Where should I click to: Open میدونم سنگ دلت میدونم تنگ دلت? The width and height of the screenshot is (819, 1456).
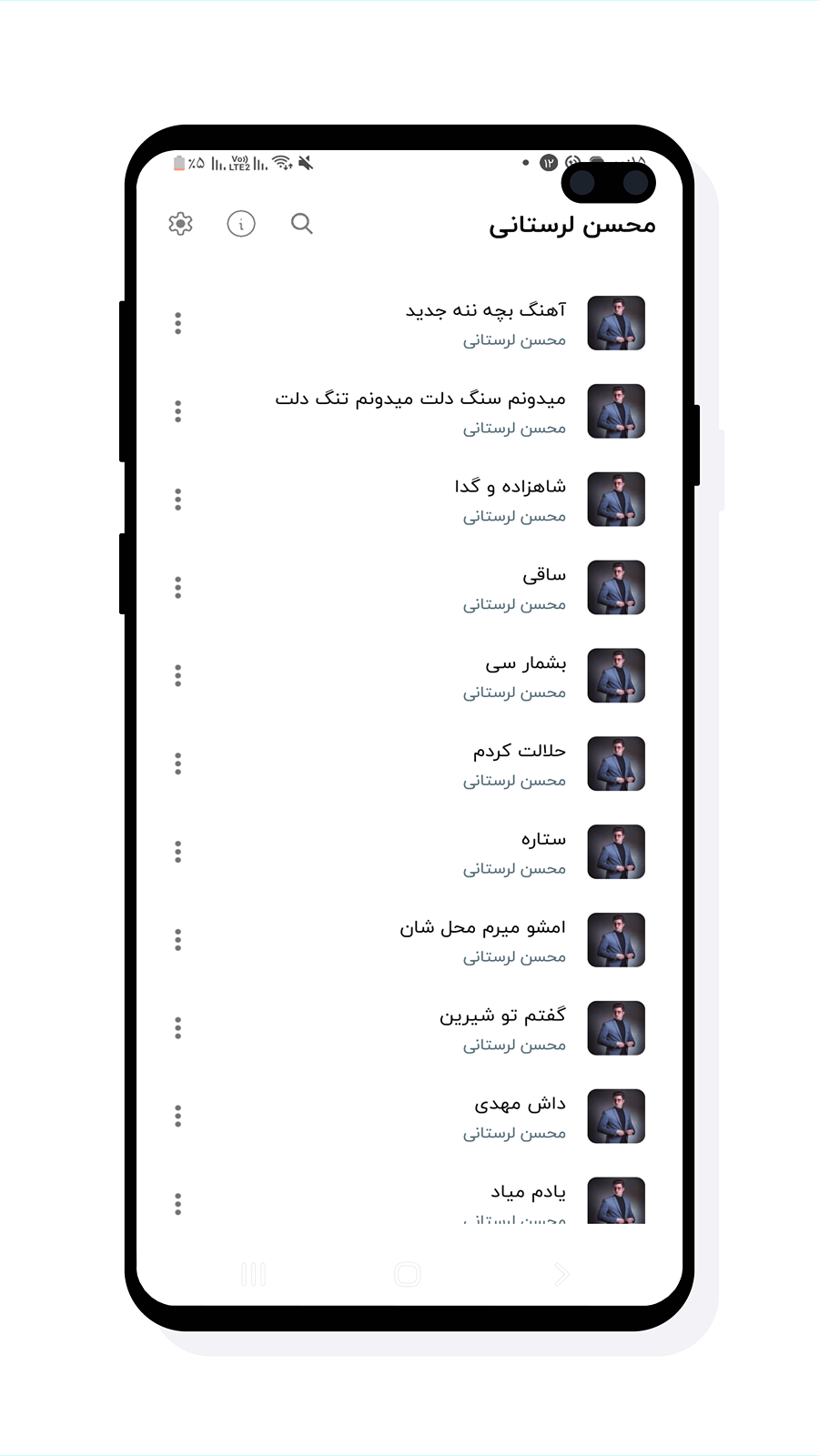pyautogui.click(x=420, y=399)
